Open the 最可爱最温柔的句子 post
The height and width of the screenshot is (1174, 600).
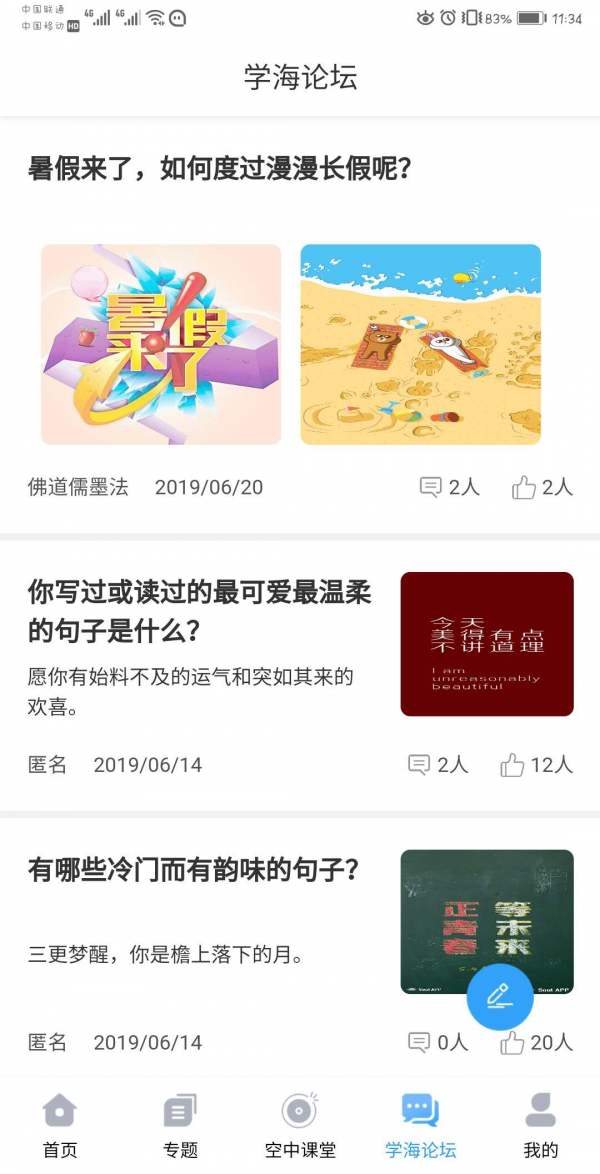pyautogui.click(x=200, y=611)
